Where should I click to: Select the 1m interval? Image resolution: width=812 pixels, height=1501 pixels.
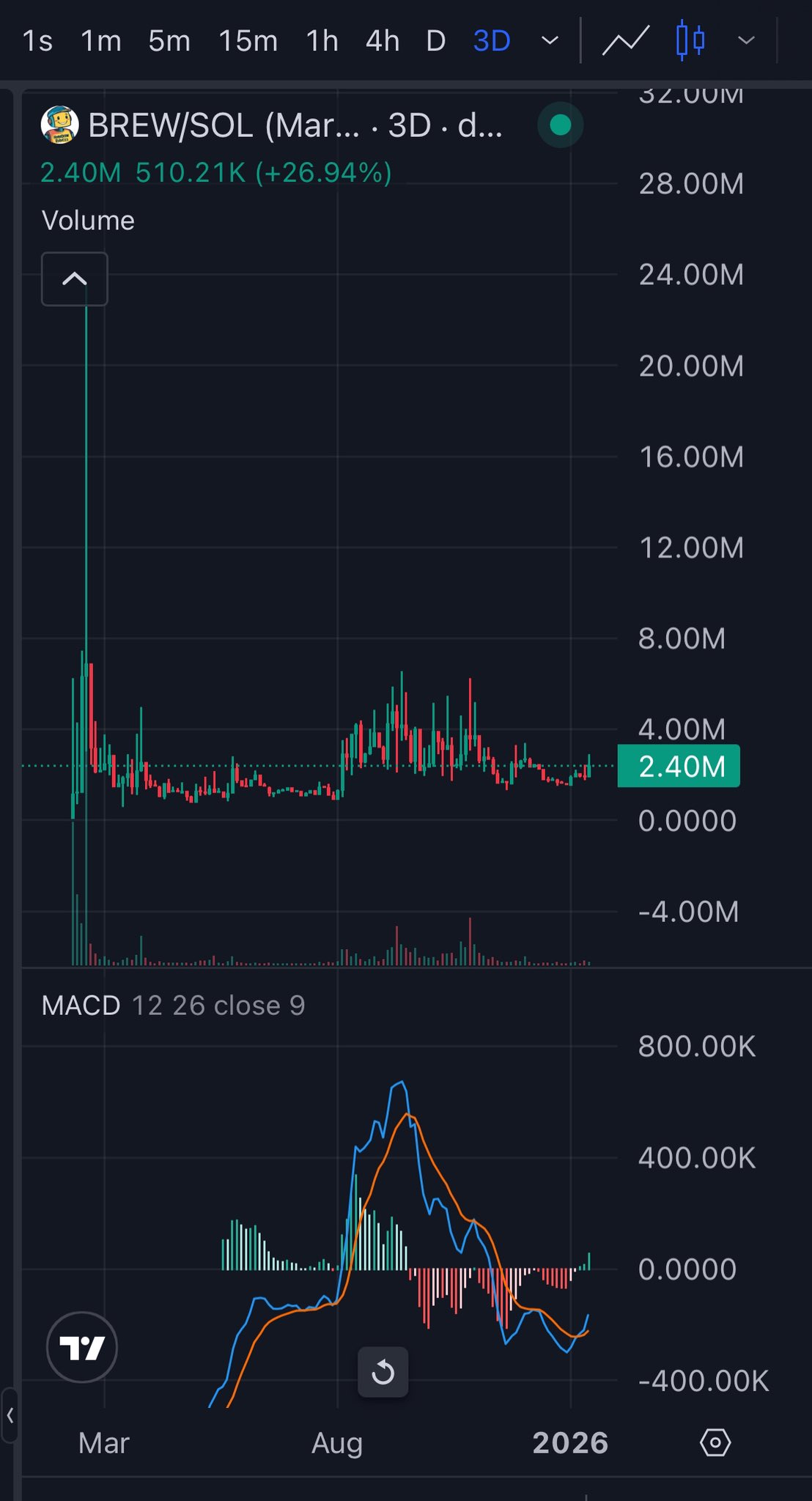pos(100,41)
